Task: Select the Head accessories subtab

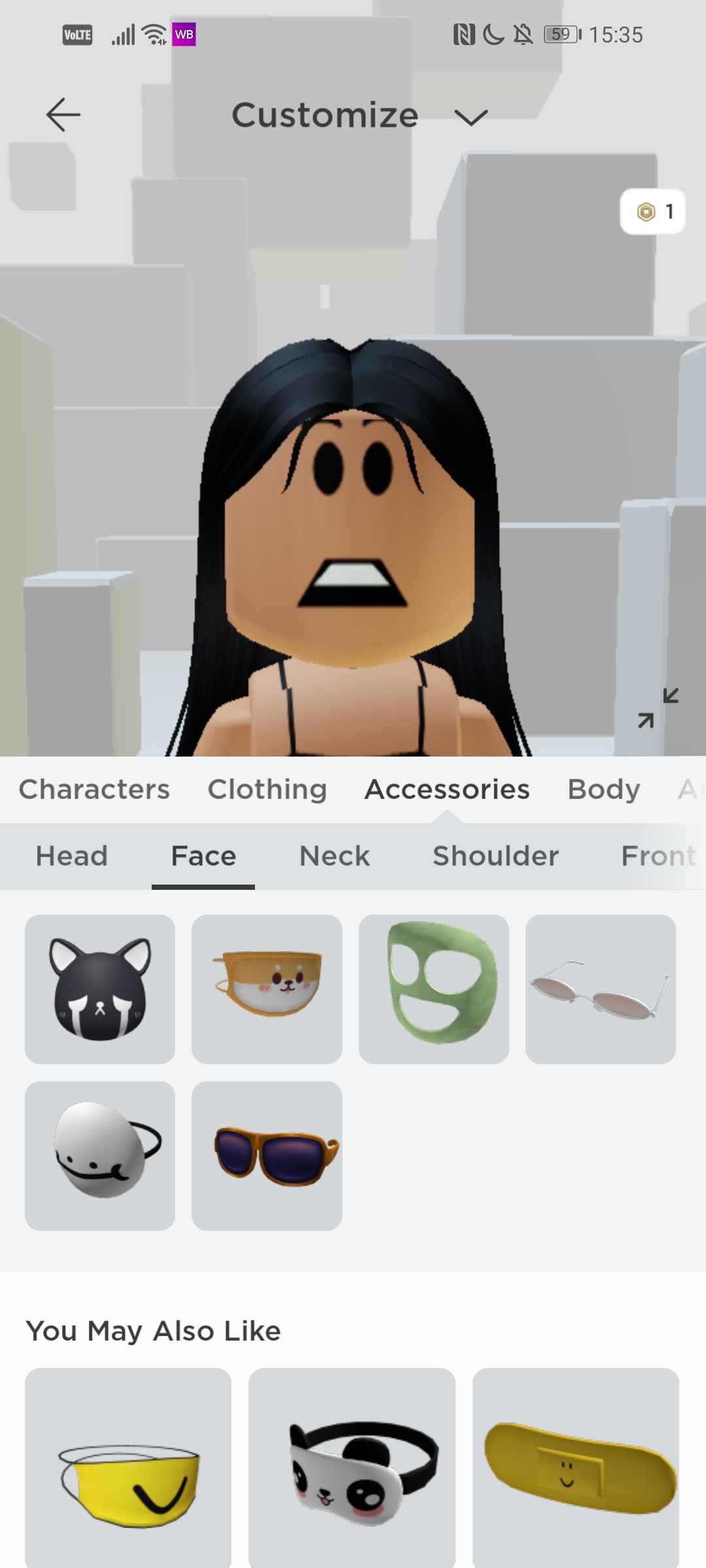Action: 72,856
